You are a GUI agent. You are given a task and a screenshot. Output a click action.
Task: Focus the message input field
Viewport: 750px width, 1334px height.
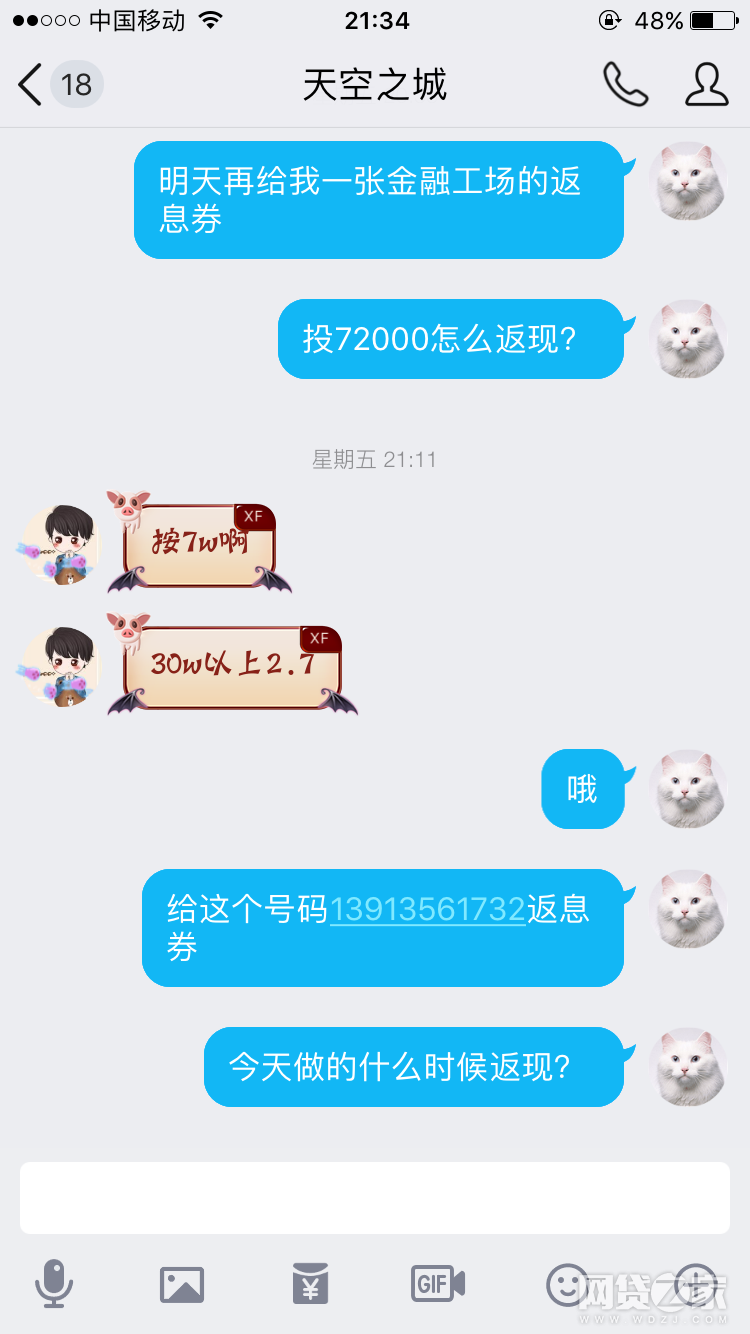coord(375,1197)
